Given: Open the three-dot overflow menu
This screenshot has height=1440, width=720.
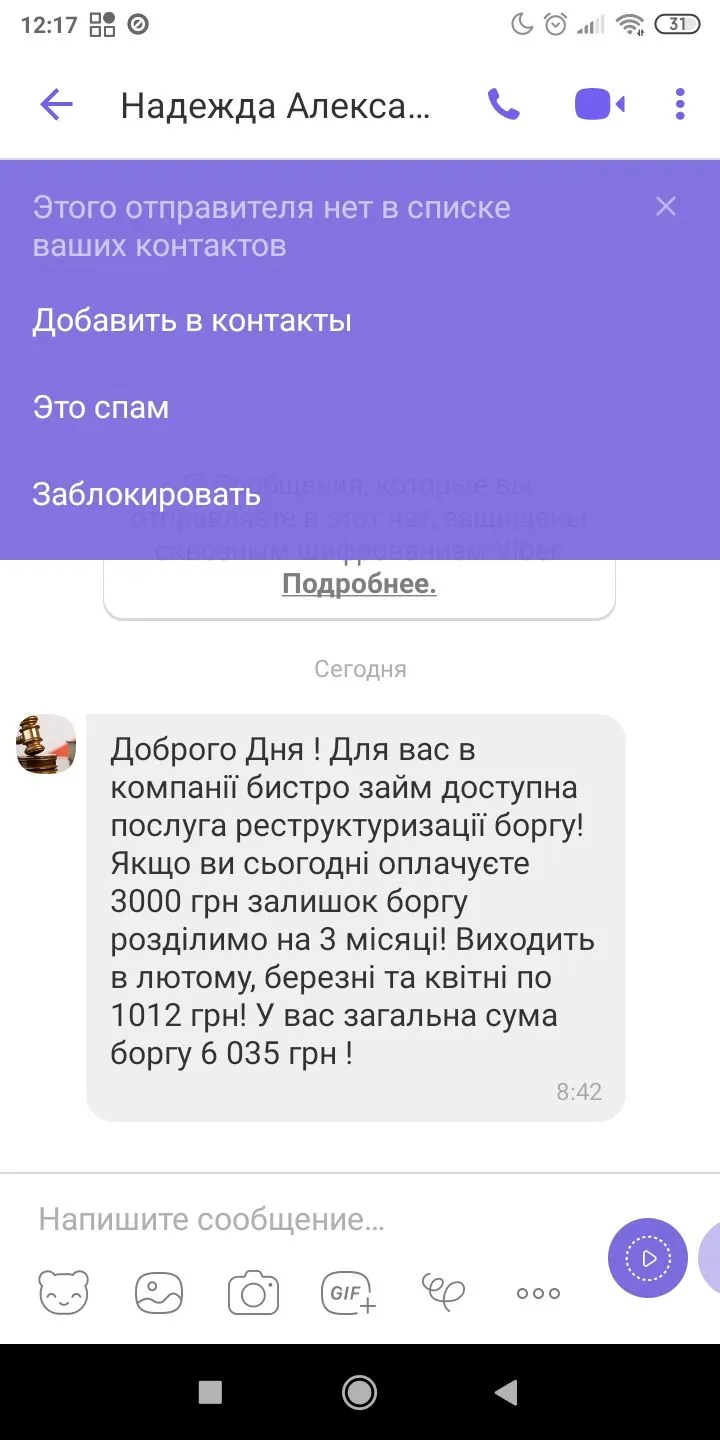Looking at the screenshot, I should (680, 105).
